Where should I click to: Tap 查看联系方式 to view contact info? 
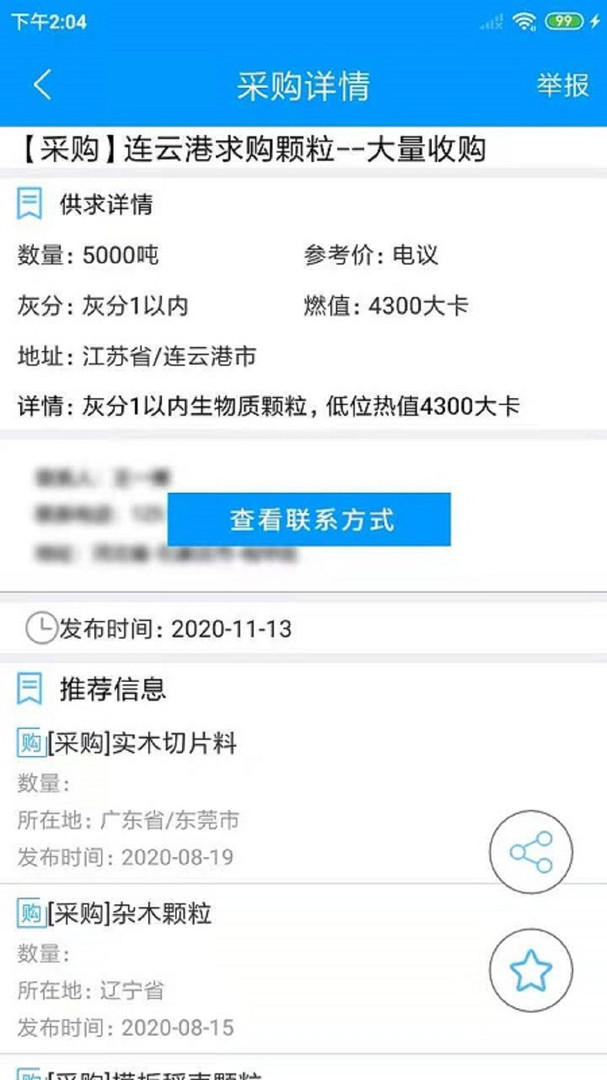coord(309,519)
